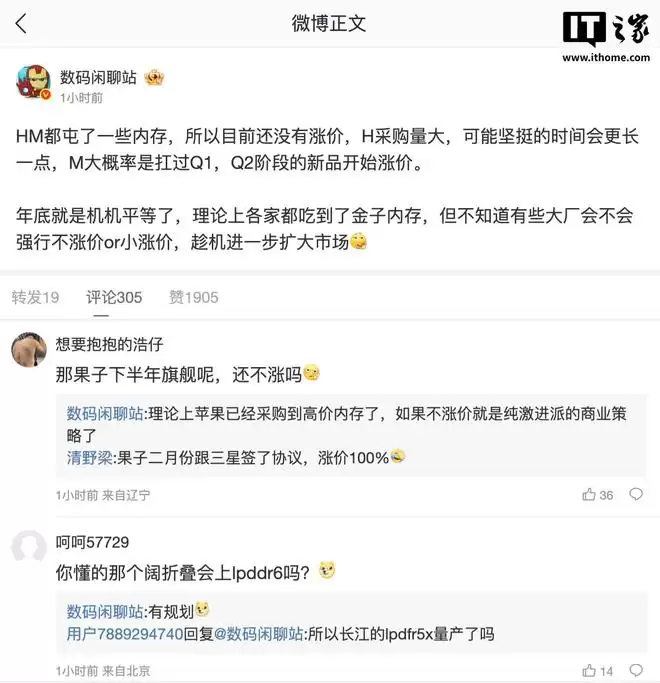The image size is (660, 683).
Task: Open 呵呵57729's avatar
Action: tap(29, 547)
